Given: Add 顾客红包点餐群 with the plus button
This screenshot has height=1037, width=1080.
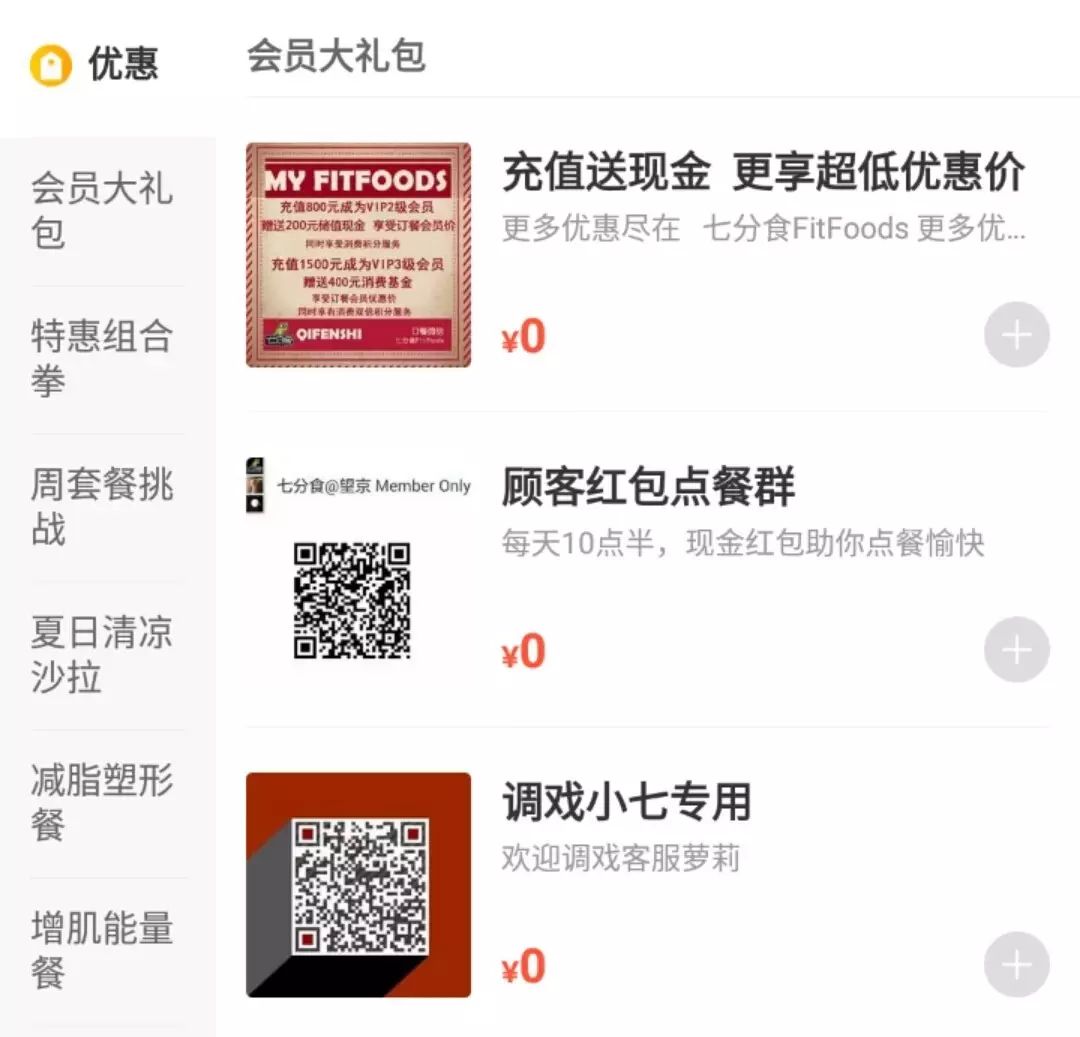Looking at the screenshot, I should coord(1016,650).
